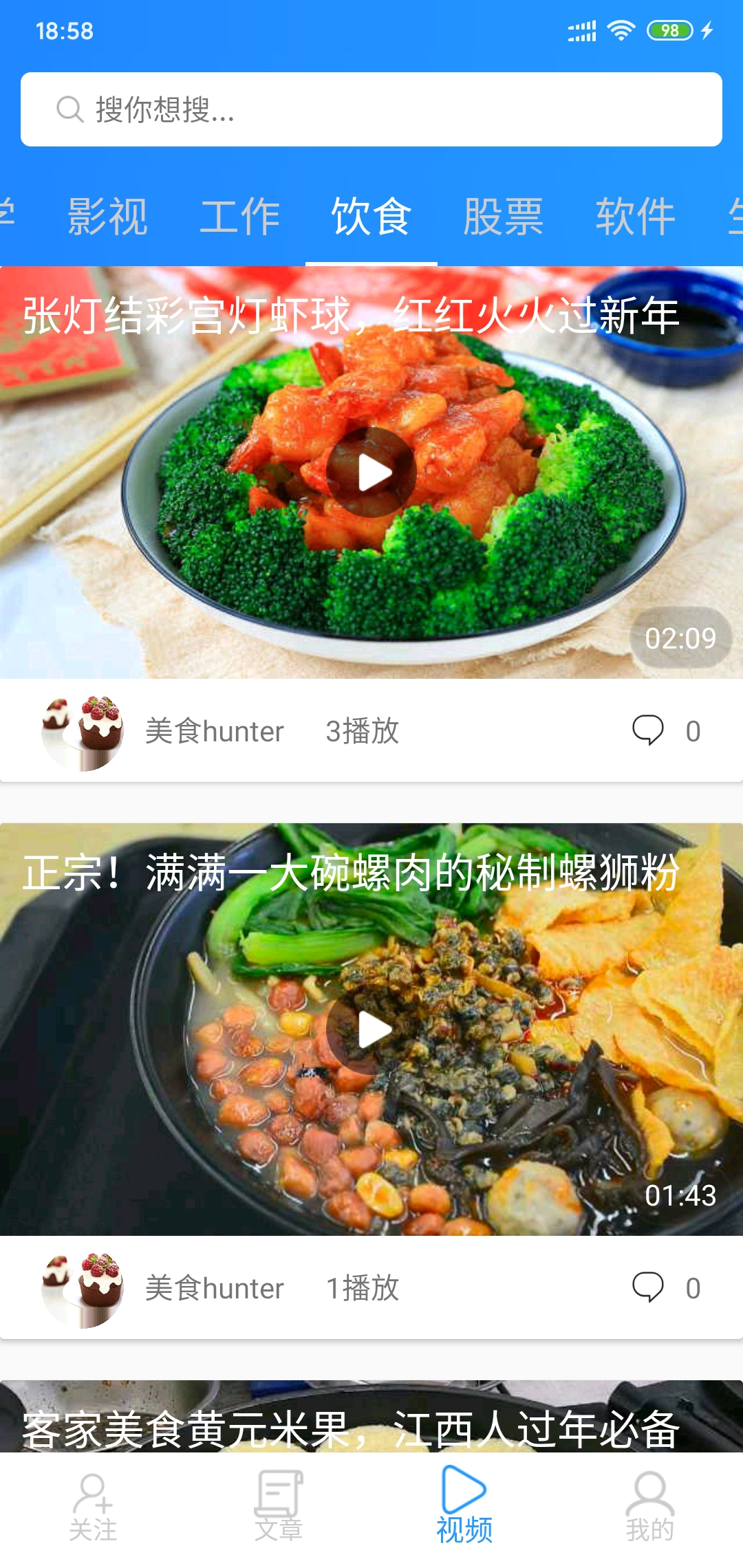Viewport: 743px width, 1568px height.
Task: Switch to the 影视 category tab
Action: pos(107,217)
